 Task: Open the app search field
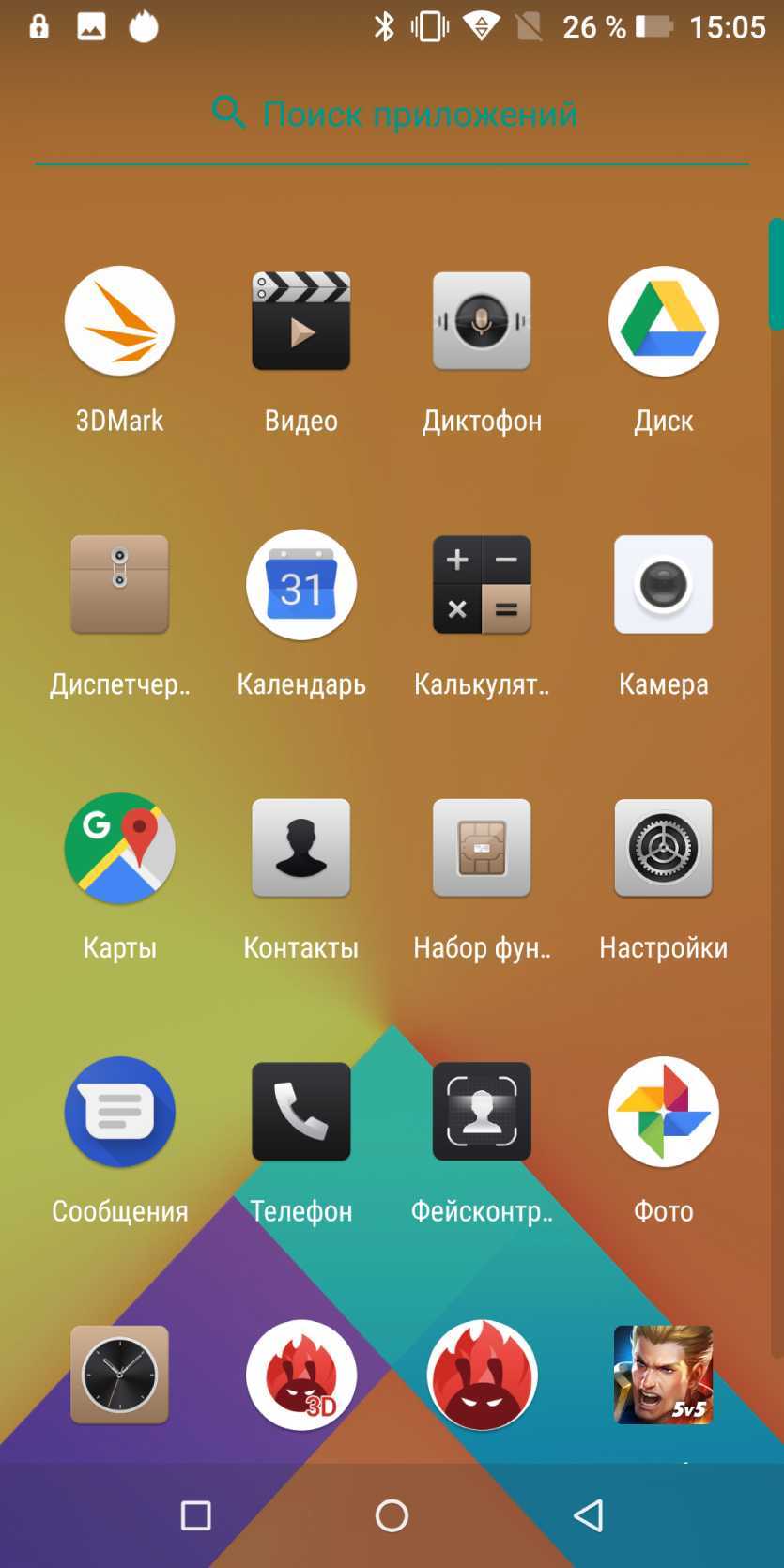[392, 115]
